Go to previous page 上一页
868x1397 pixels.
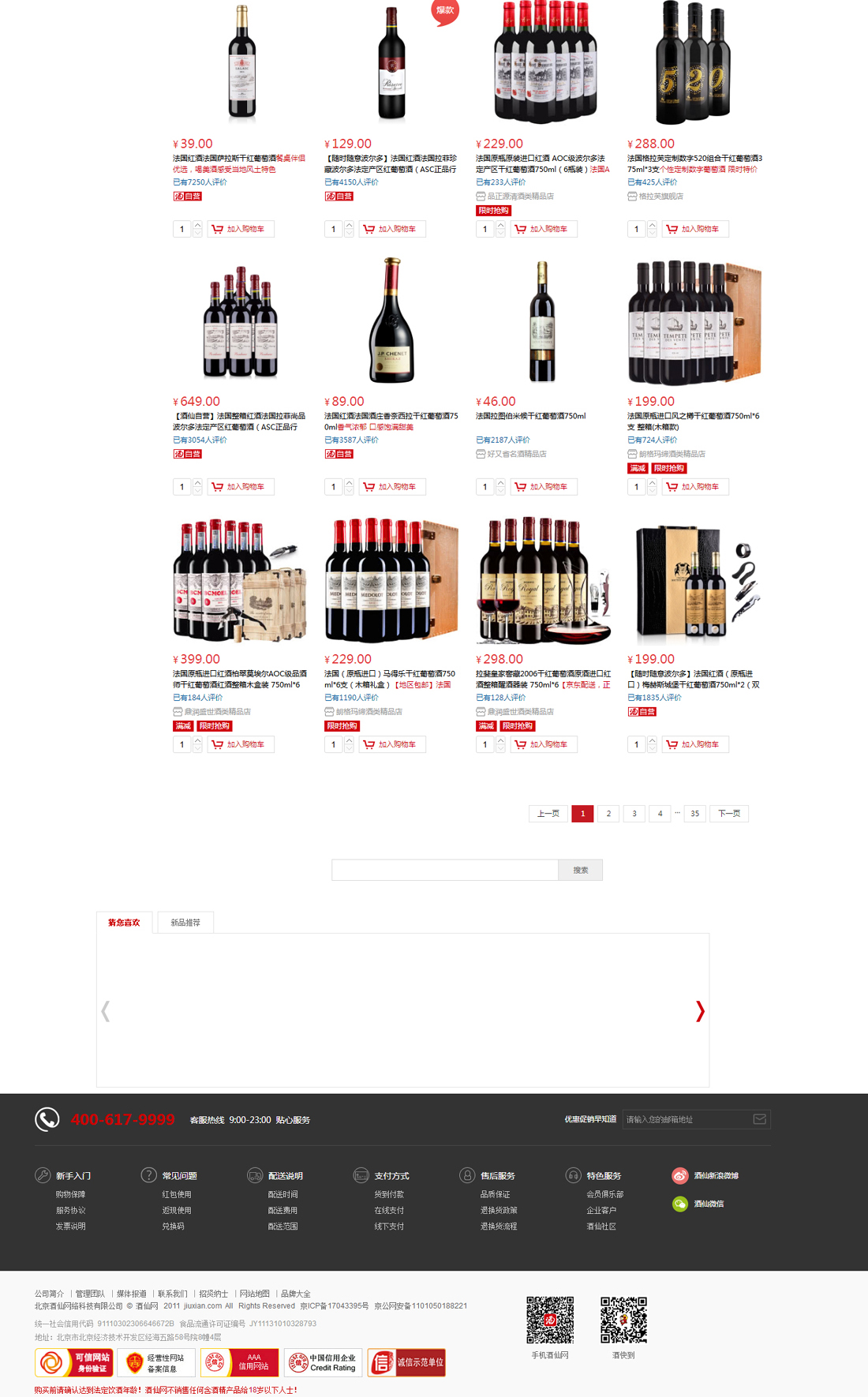click(x=548, y=814)
